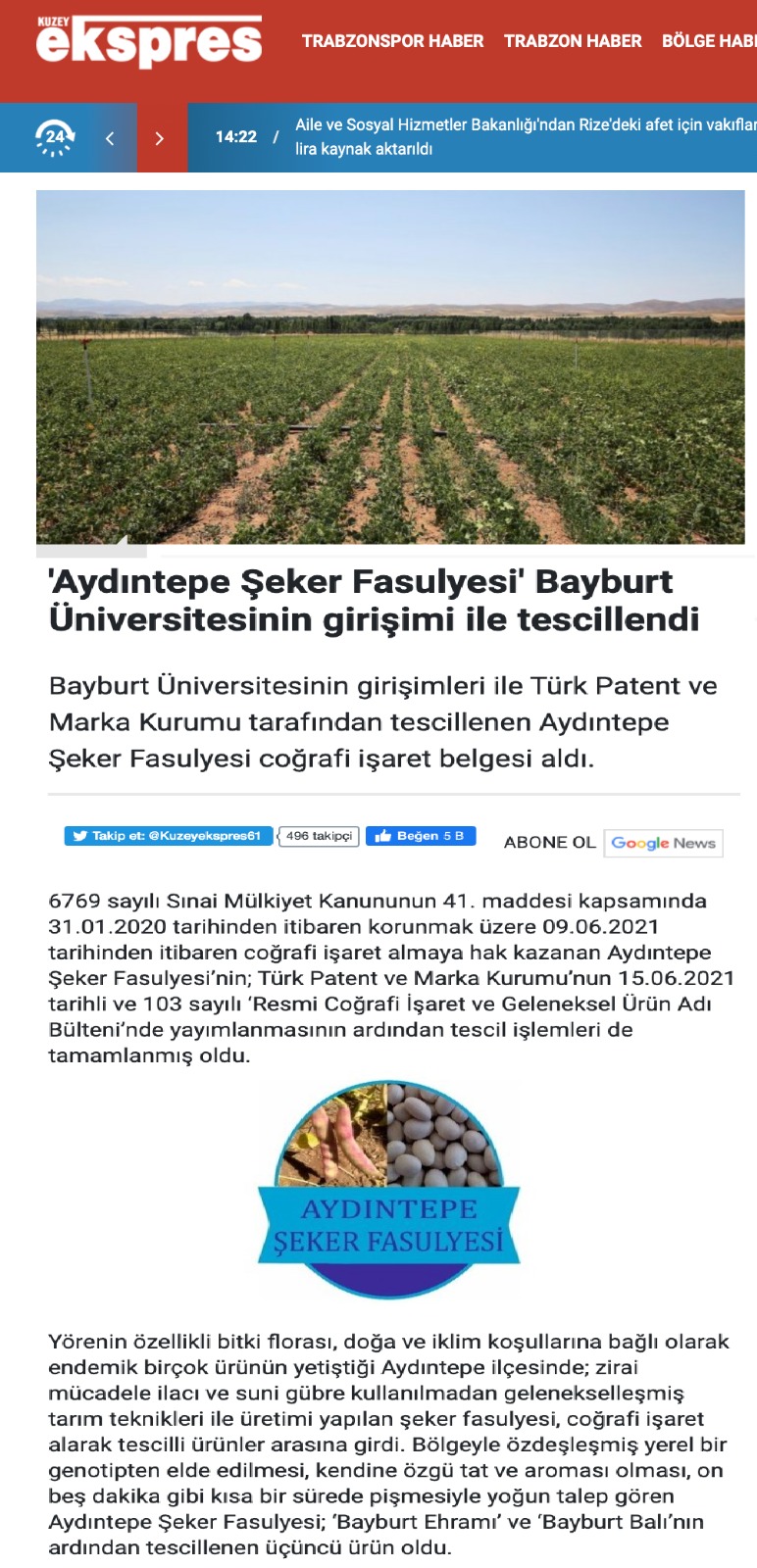View the 496 takipçi follower count
Image resolution: width=757 pixels, height=1568 pixels.
click(319, 836)
